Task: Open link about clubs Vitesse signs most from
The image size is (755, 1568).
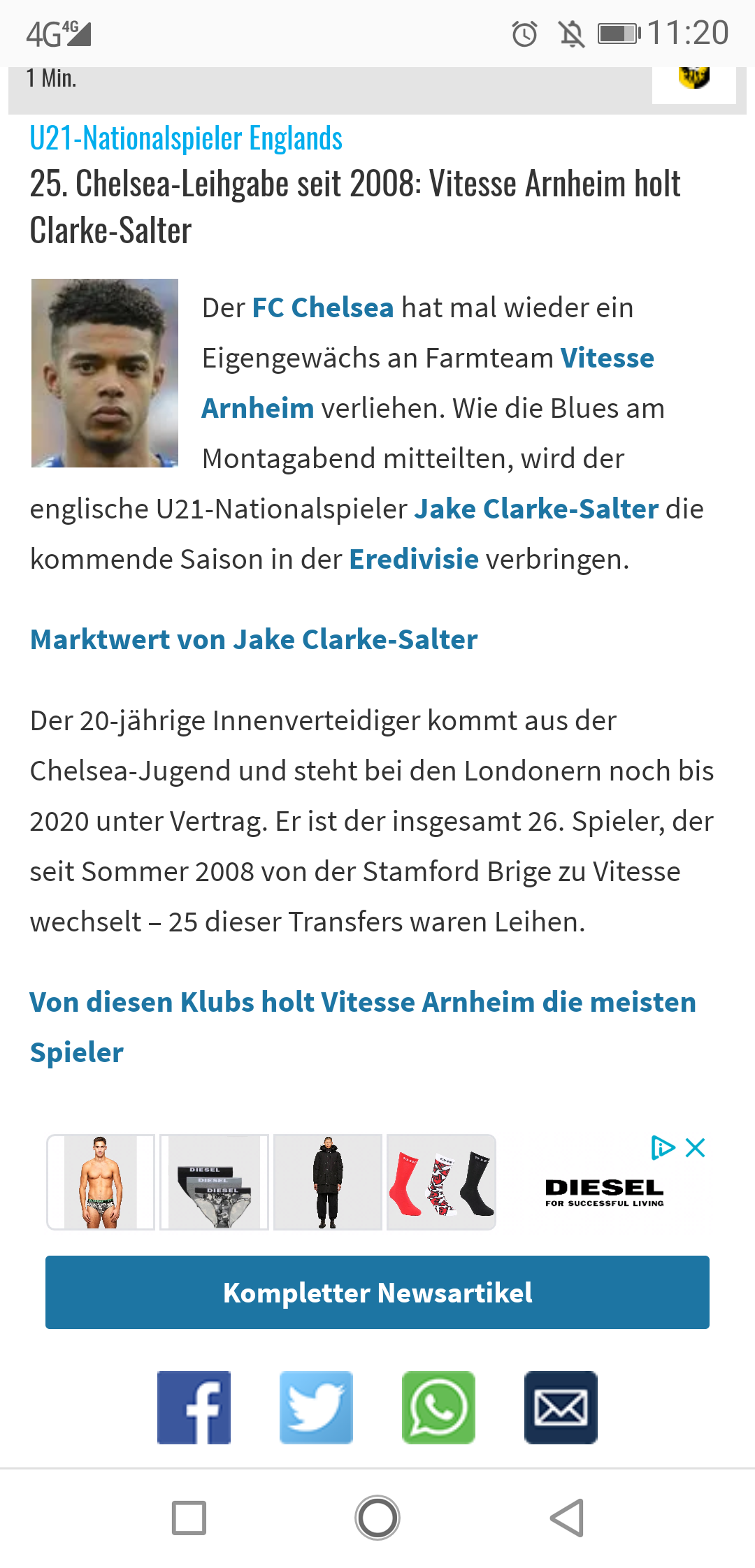Action: coord(363,1027)
